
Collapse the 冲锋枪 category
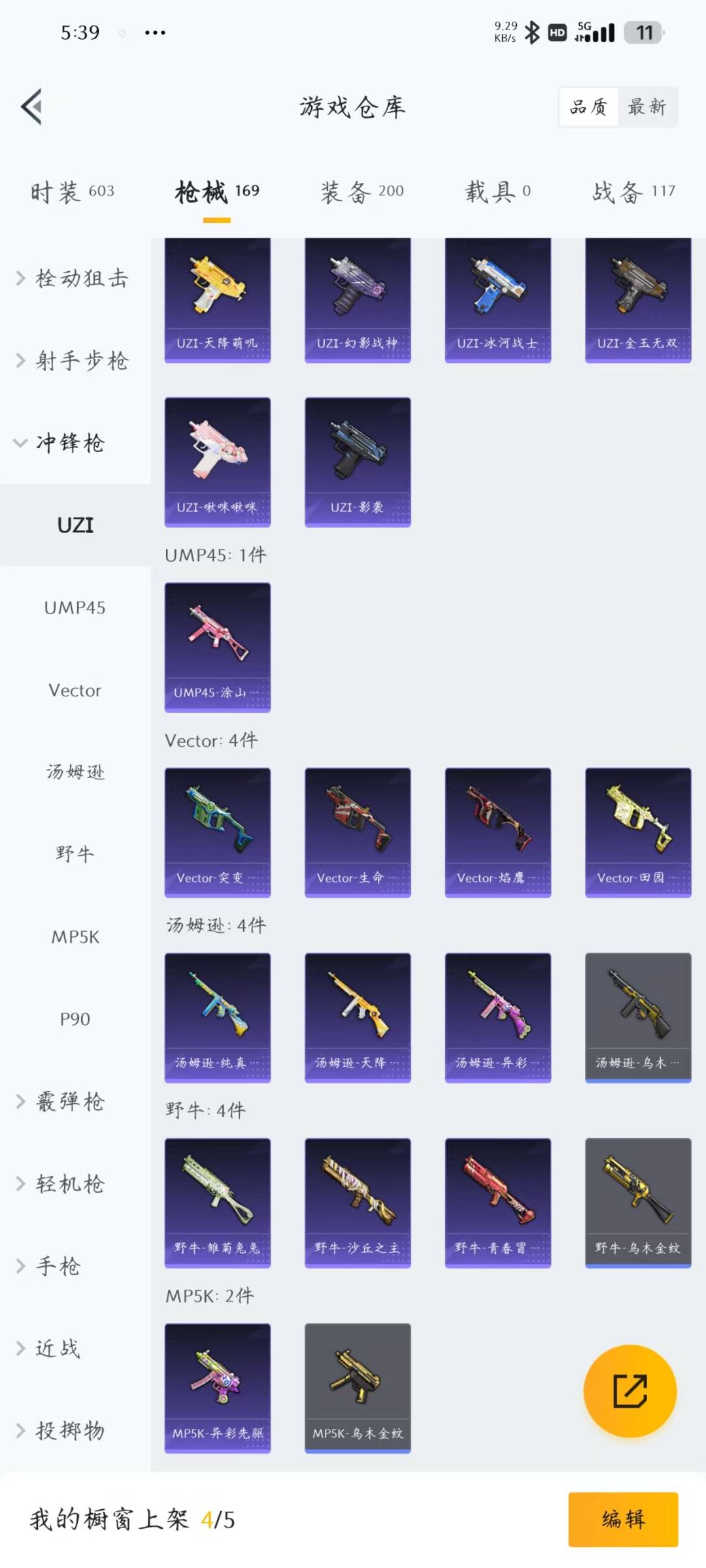pos(62,443)
